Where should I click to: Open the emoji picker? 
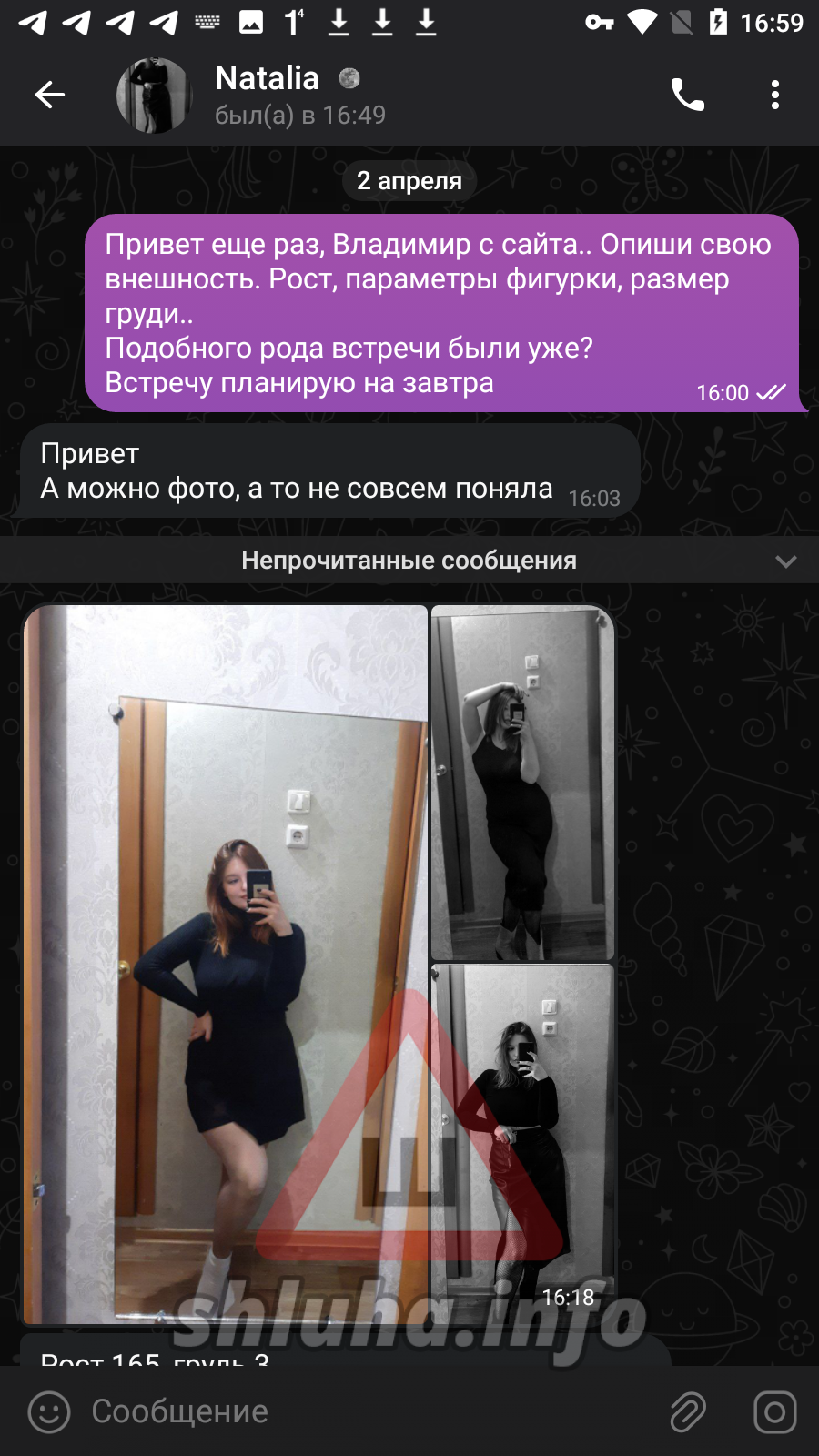coord(49,1412)
